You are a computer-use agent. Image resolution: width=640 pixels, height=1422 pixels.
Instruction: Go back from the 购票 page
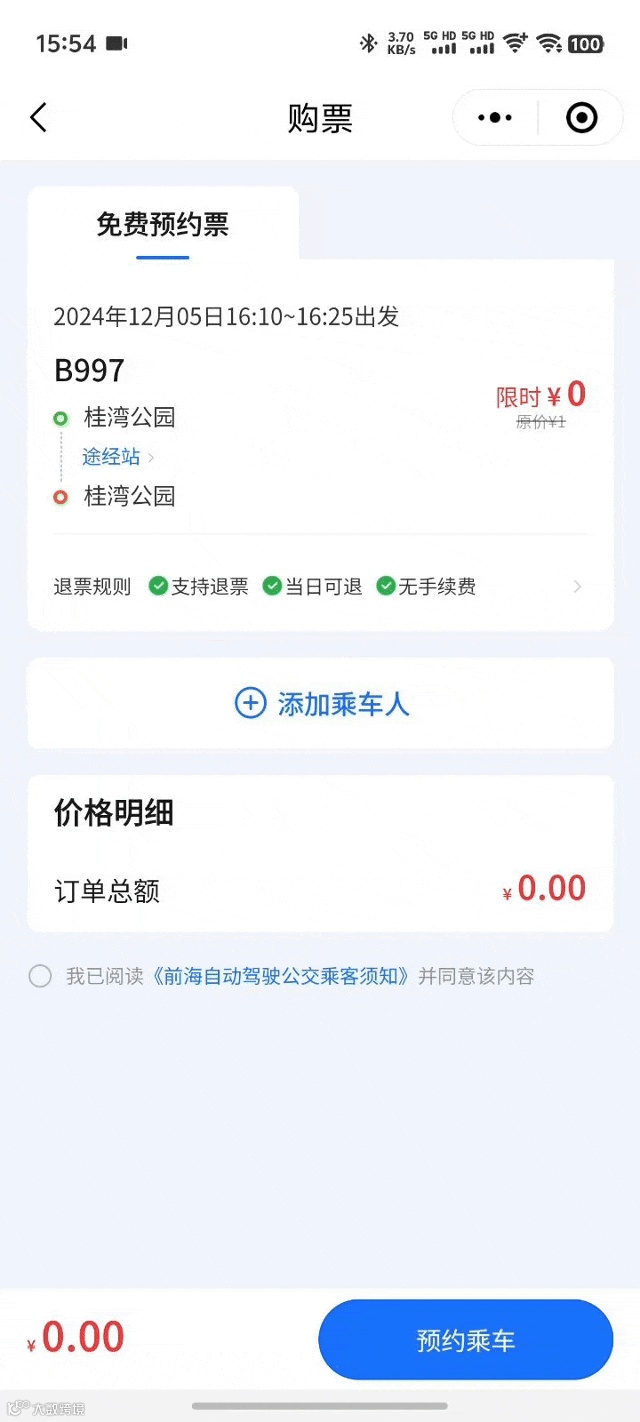click(39, 118)
